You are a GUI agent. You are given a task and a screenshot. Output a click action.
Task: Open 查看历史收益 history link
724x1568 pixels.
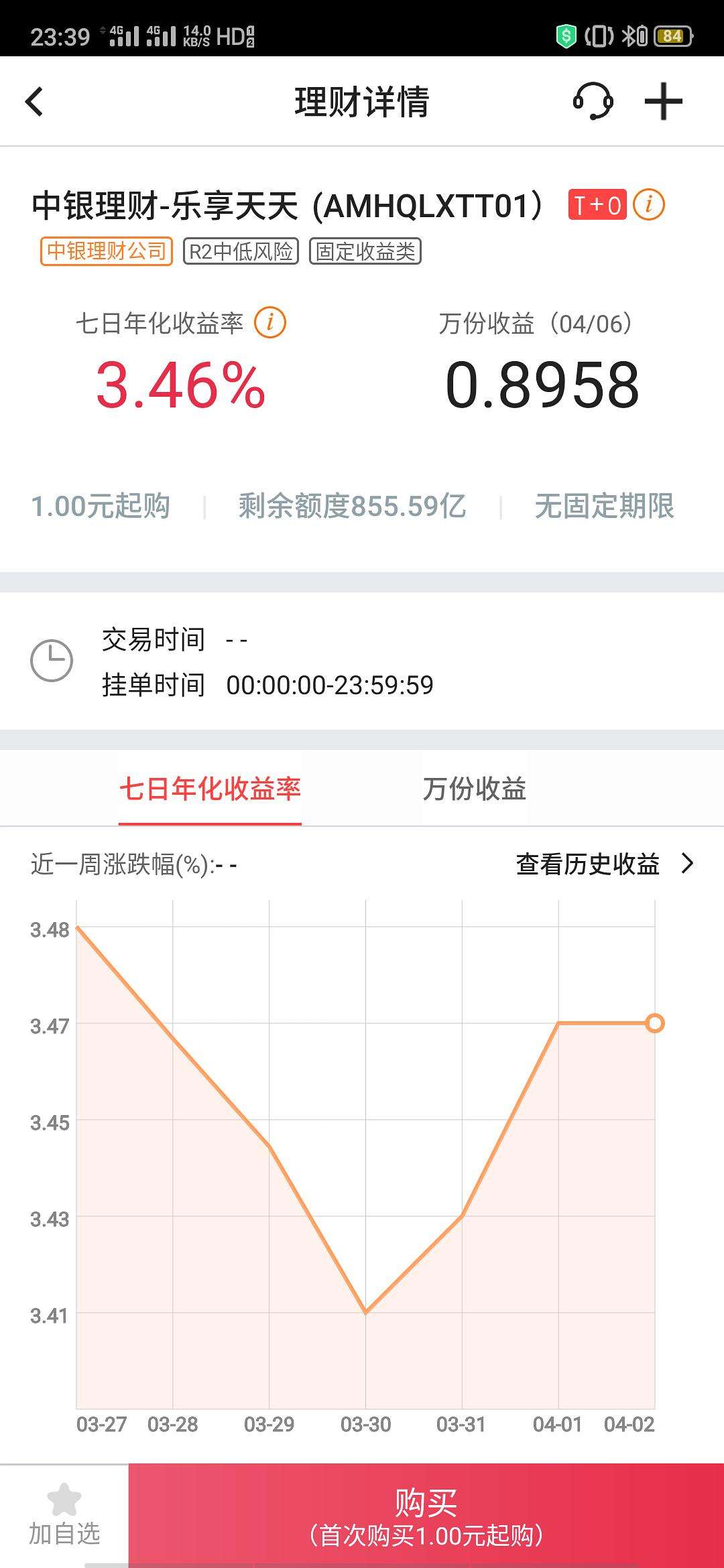603,864
